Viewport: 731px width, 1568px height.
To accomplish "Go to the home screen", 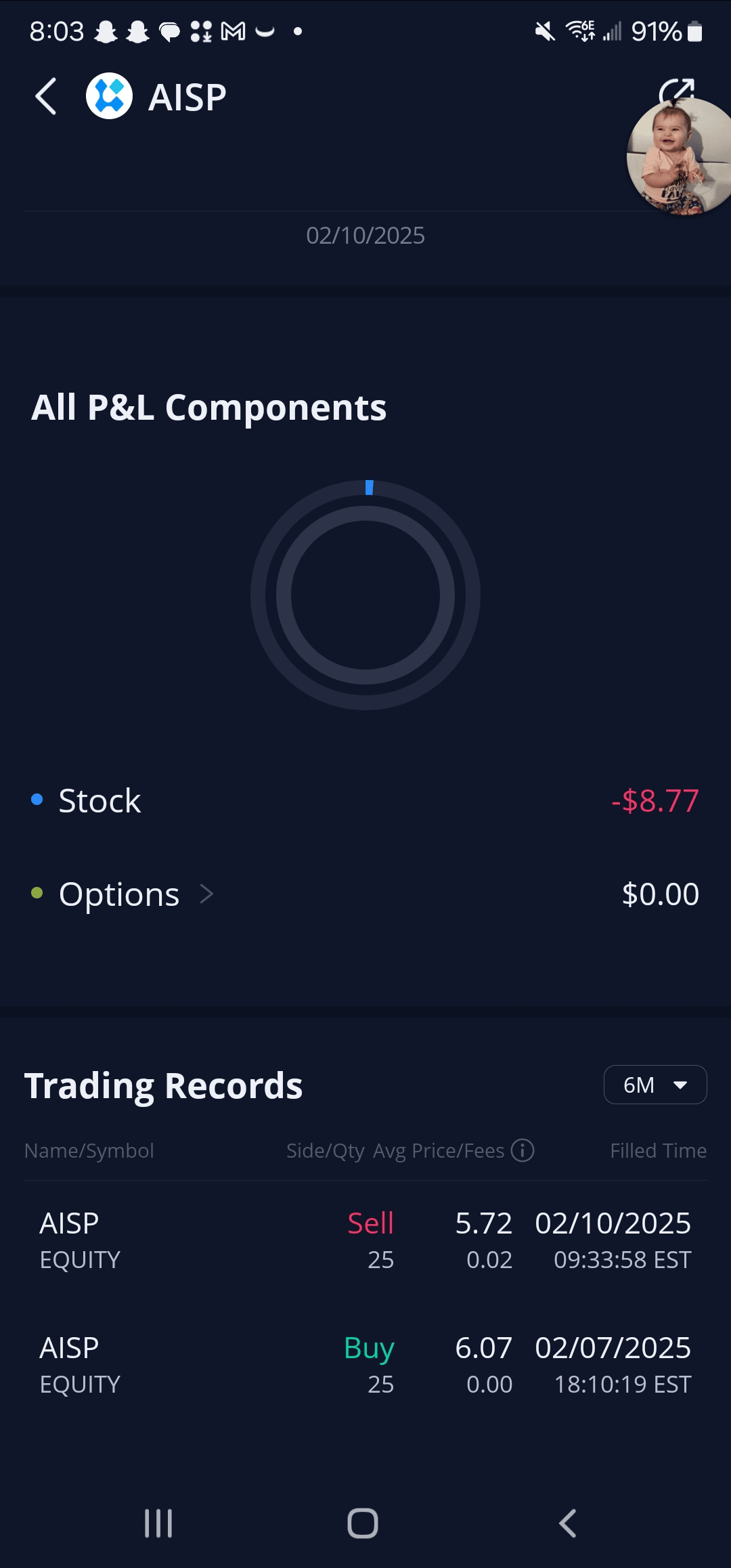I will [363, 1523].
